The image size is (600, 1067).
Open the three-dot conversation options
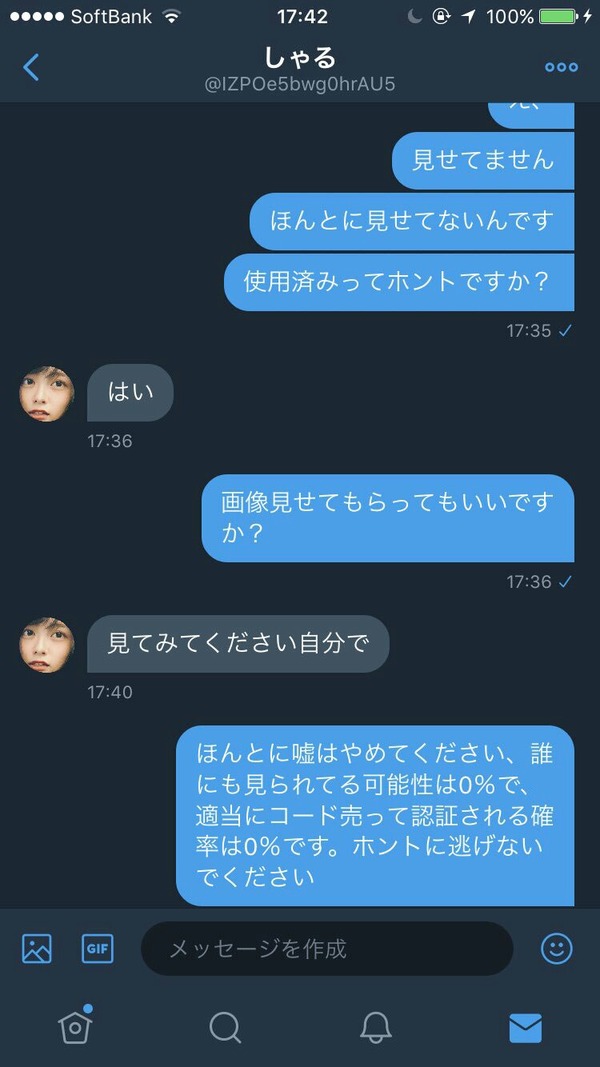[x=561, y=67]
